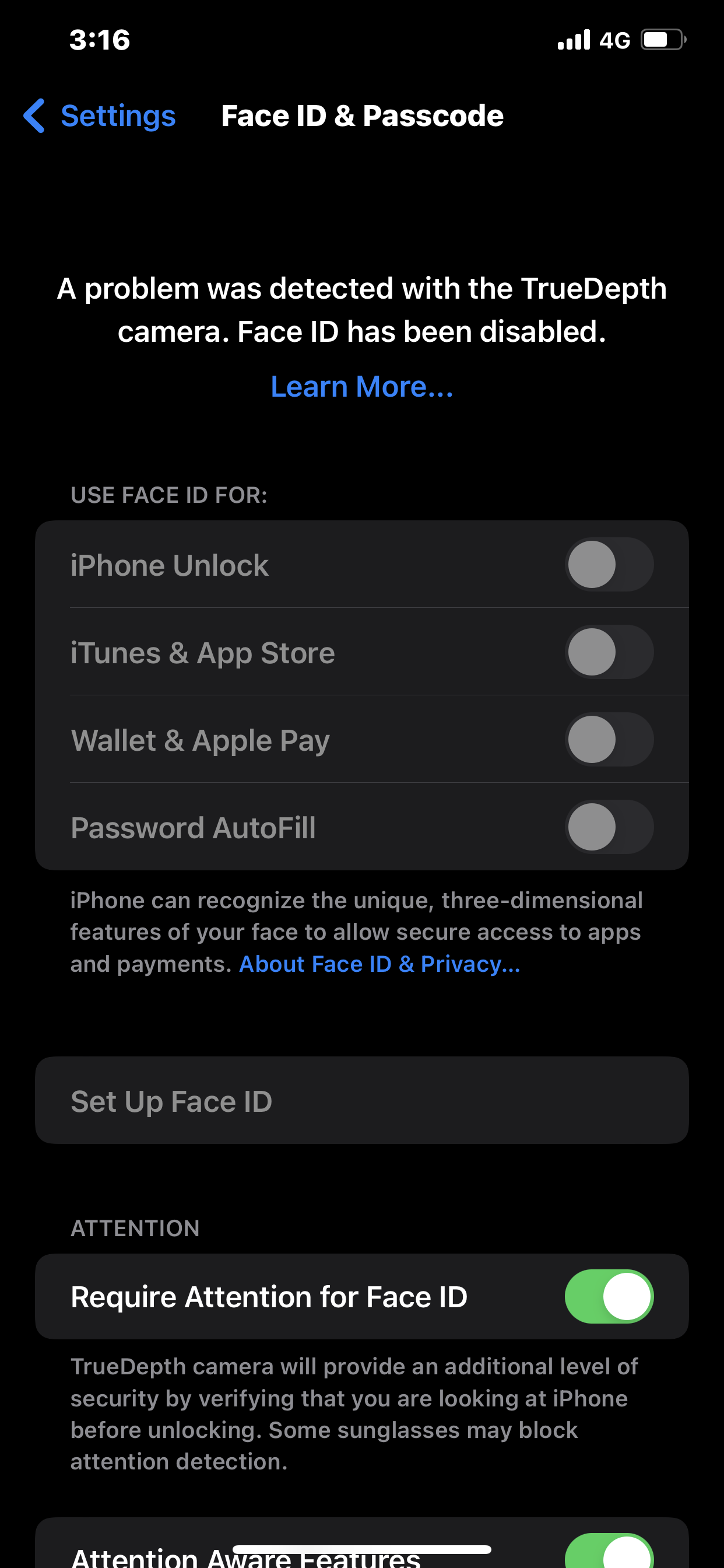The width and height of the screenshot is (724, 1568).
Task: Tap the ATTENTION section header
Action: (x=135, y=1228)
